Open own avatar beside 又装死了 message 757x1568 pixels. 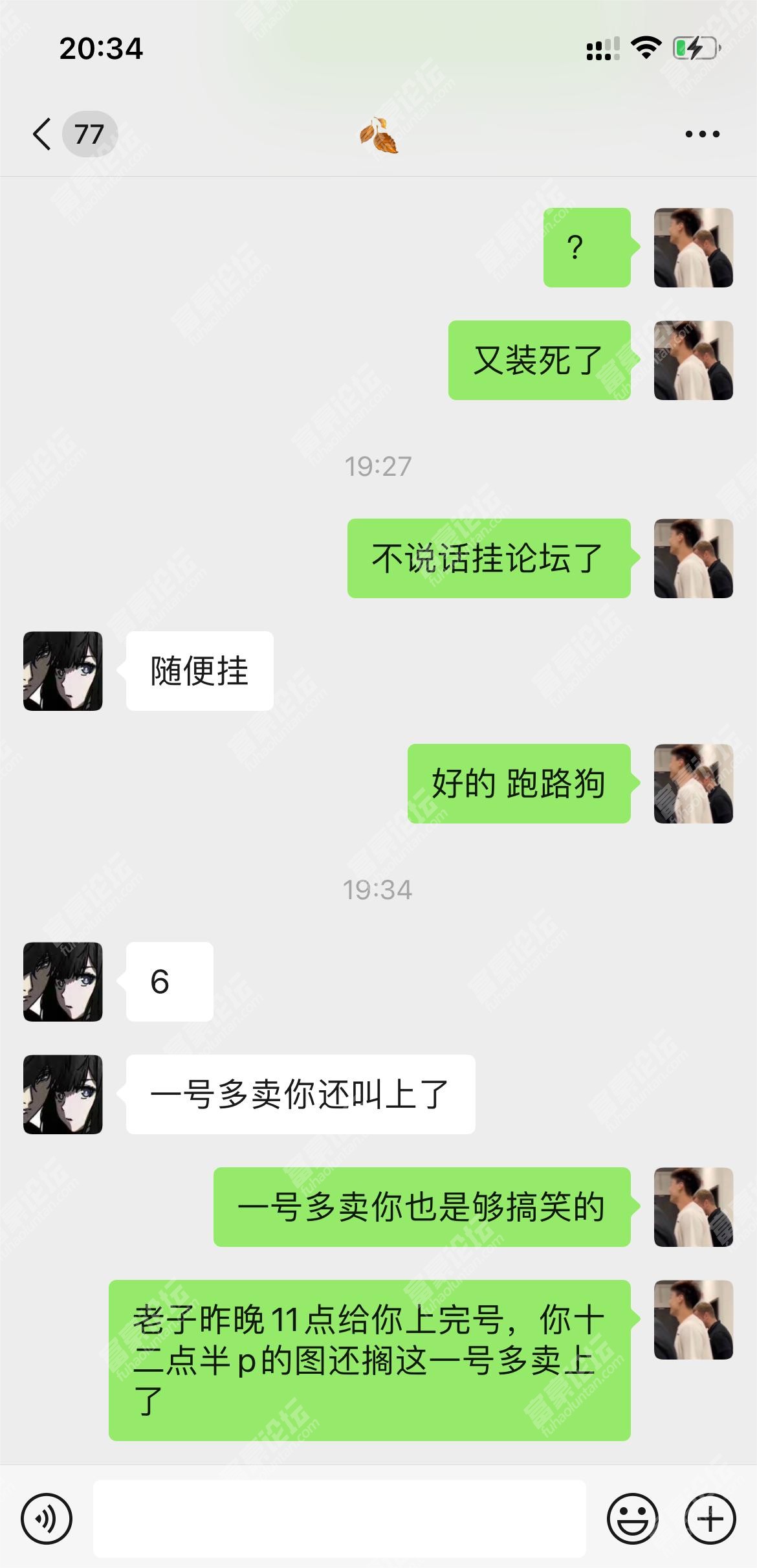coord(693,360)
